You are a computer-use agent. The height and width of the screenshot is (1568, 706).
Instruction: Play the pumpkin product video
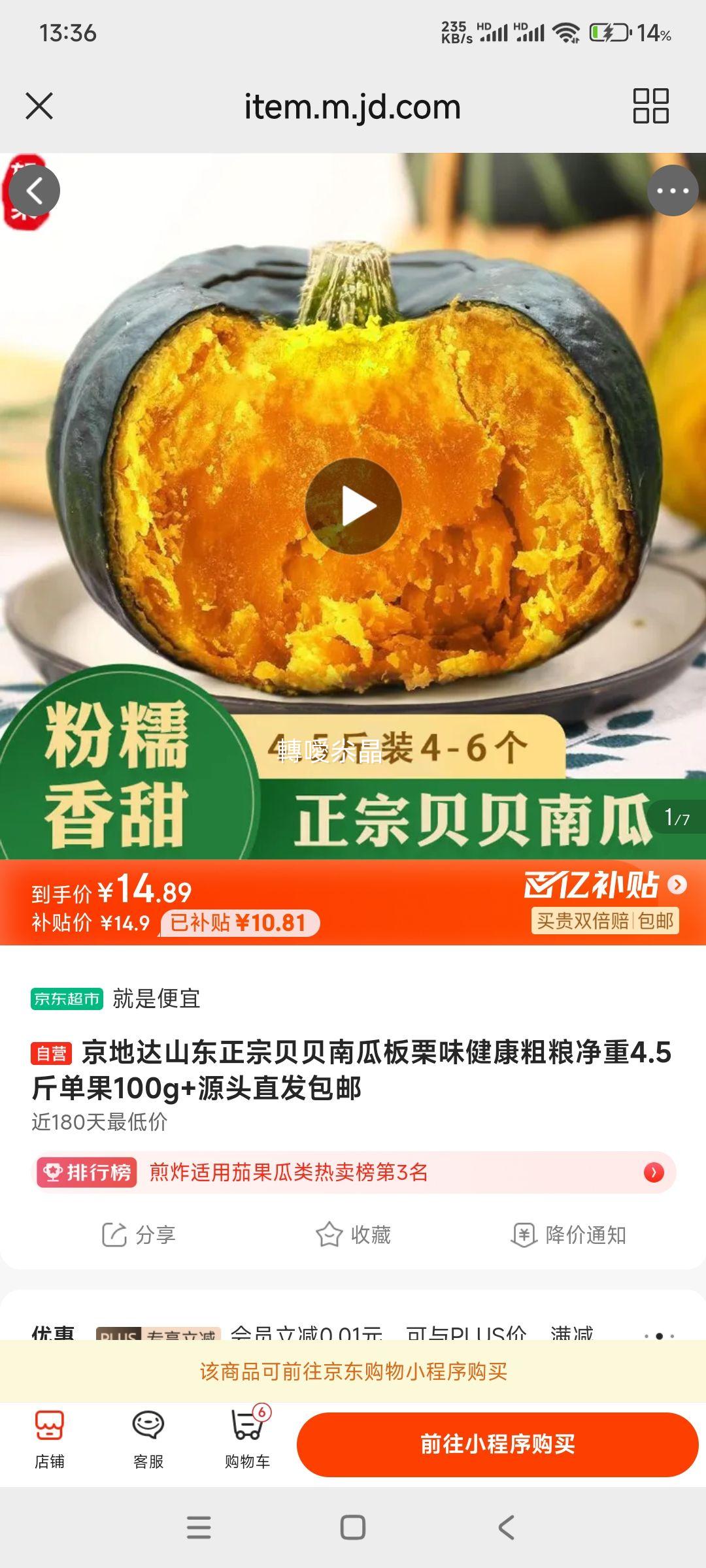coord(353,506)
